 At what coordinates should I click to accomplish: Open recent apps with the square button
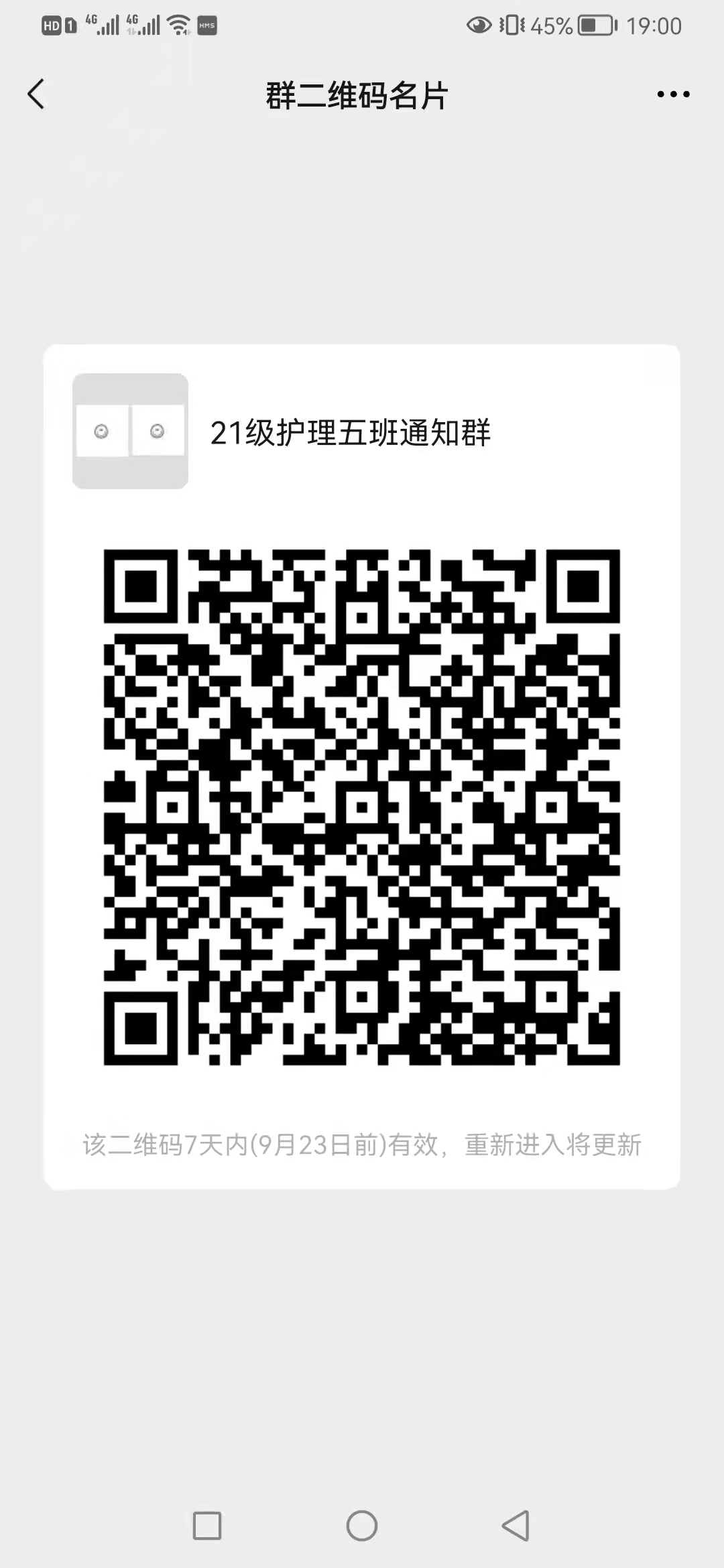pos(207,1526)
